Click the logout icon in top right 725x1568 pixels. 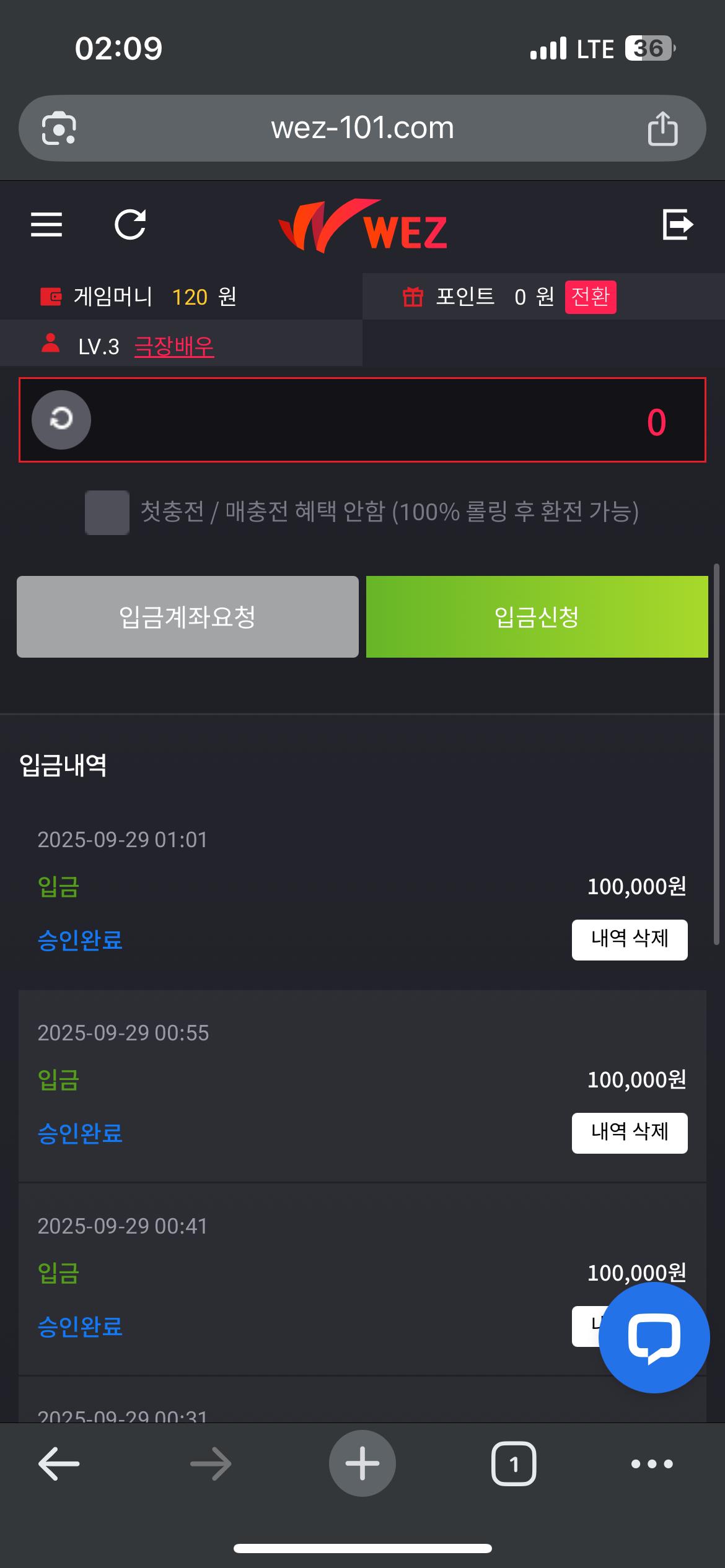point(678,225)
